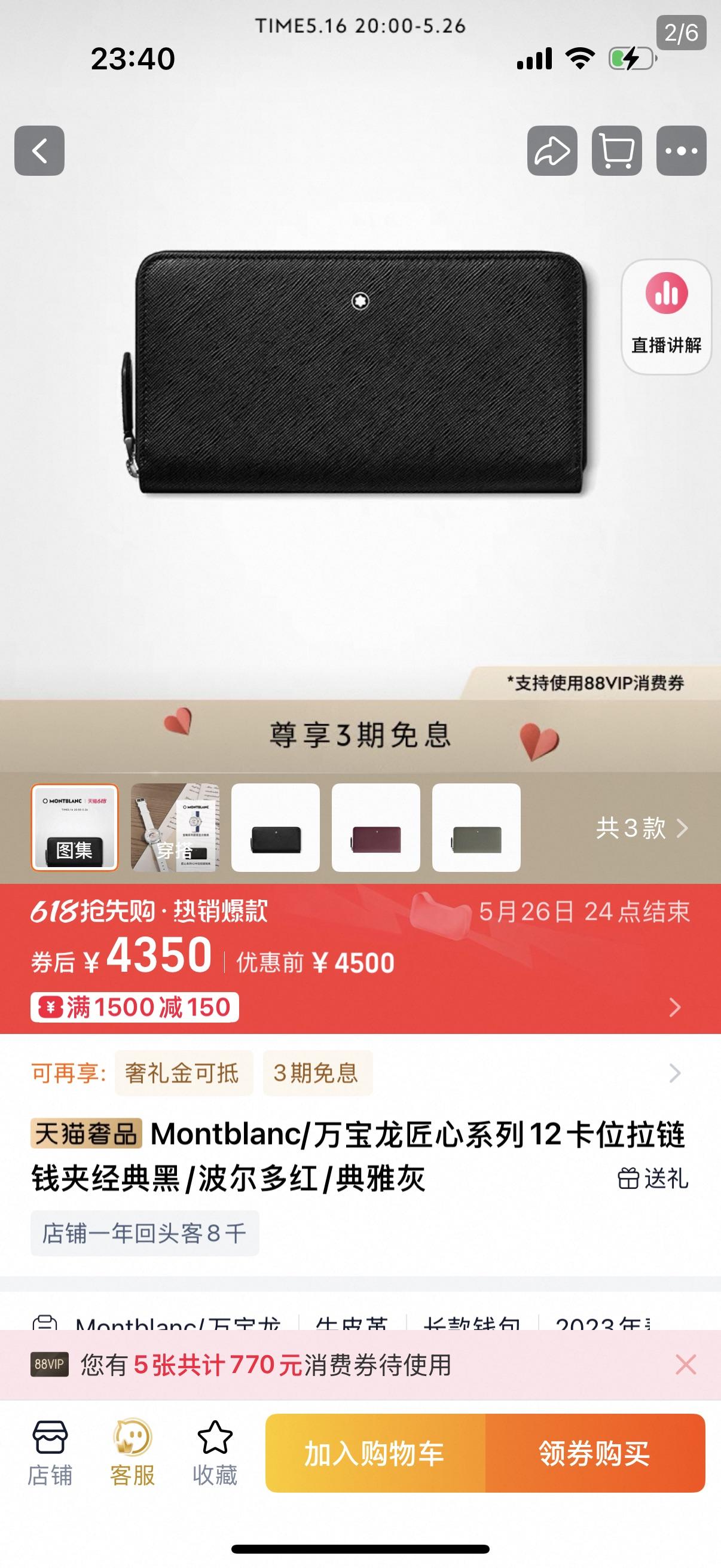Image resolution: width=721 pixels, height=1568 pixels.
Task: Go back to the previous page
Action: click(x=39, y=151)
